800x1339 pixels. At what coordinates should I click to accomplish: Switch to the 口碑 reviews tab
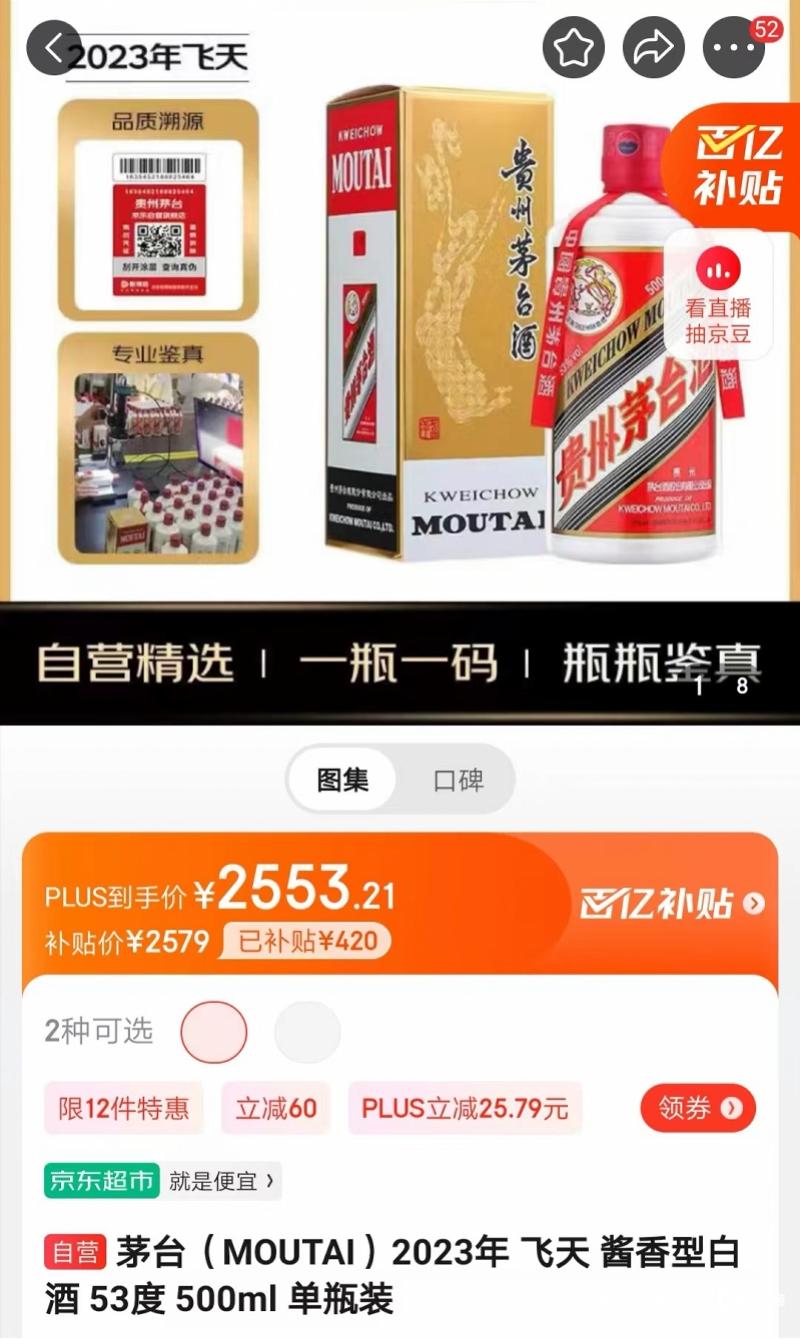(458, 780)
